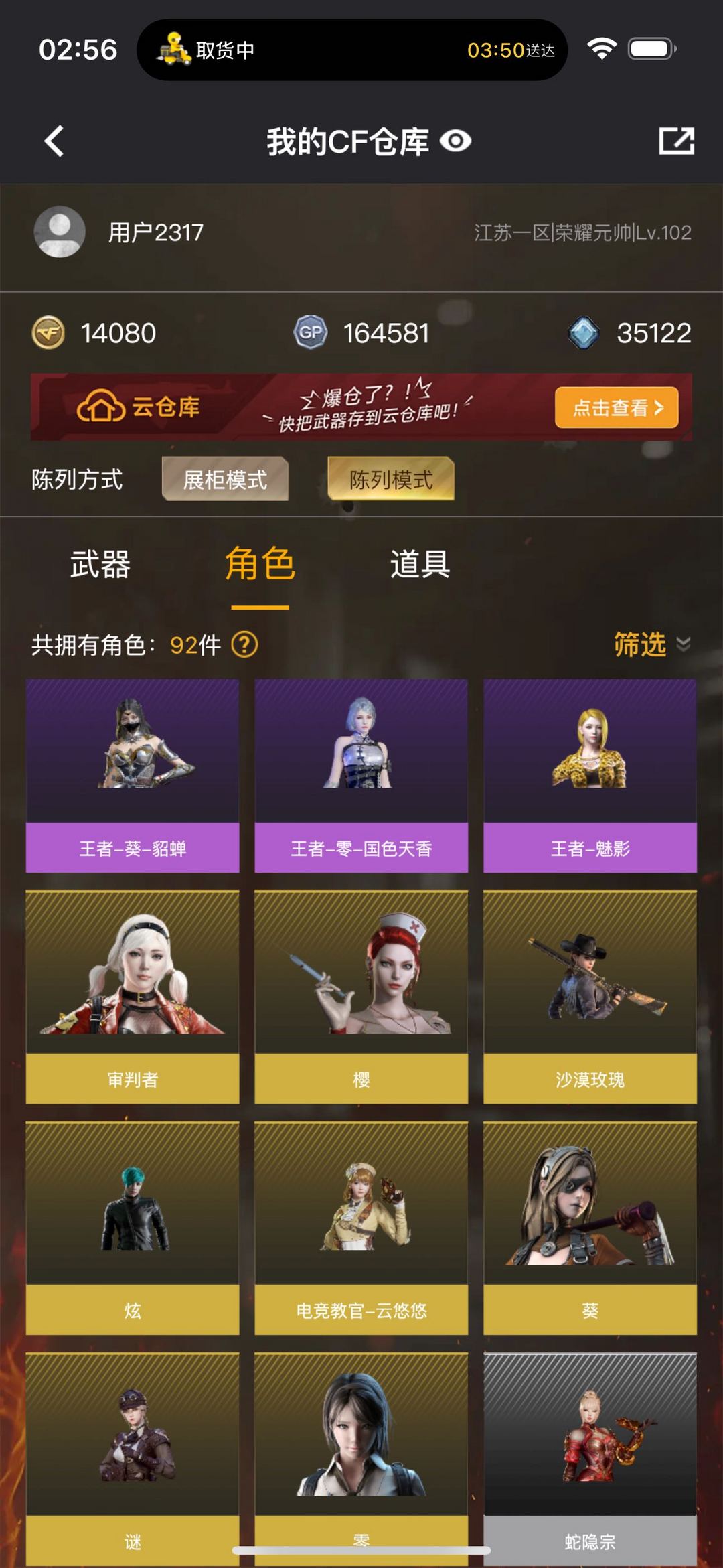This screenshot has width=723, height=1568.
Task: Switch display to 展柜模式
Action: pyautogui.click(x=226, y=479)
